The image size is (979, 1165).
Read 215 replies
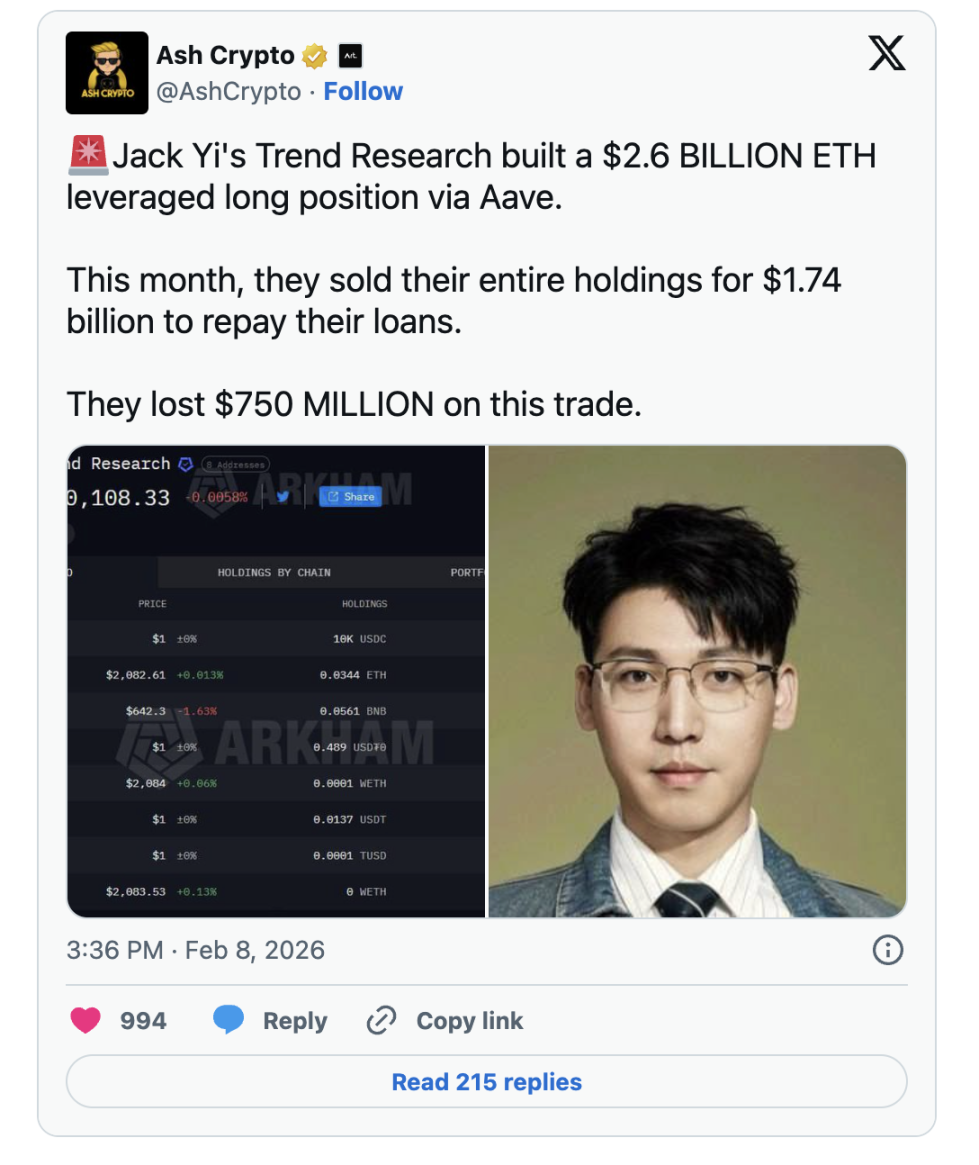click(487, 1082)
